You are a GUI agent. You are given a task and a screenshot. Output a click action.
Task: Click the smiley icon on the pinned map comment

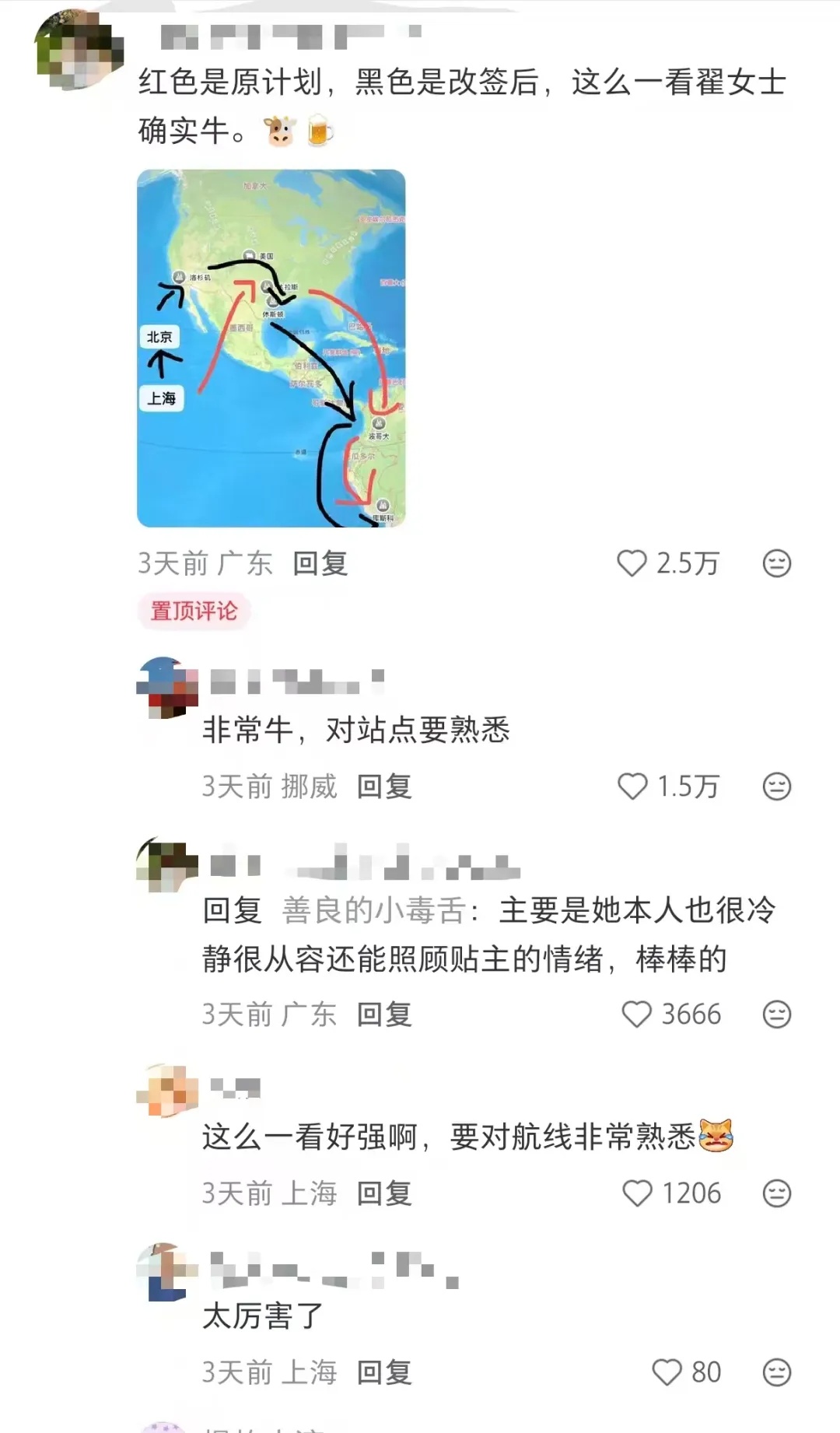(775, 565)
